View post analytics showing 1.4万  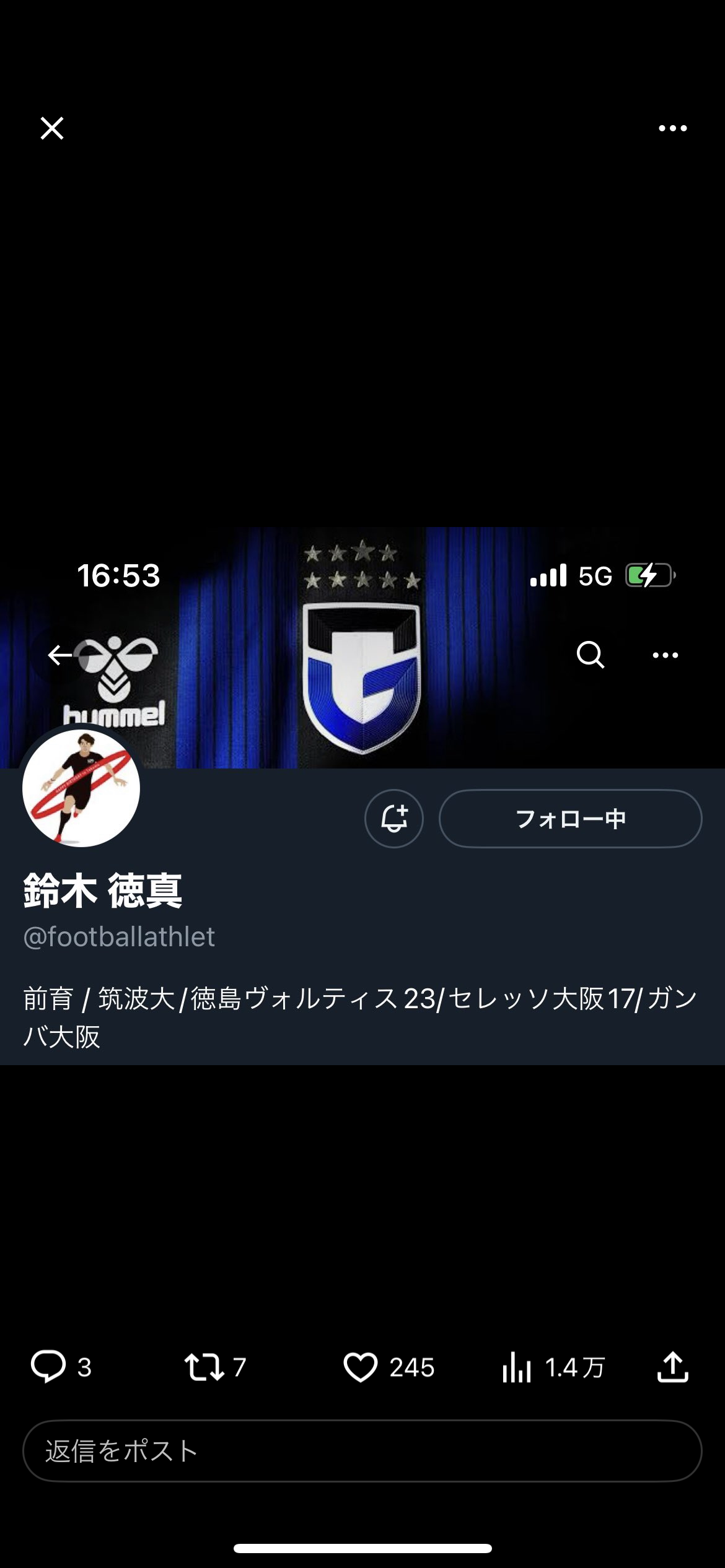517,1367
